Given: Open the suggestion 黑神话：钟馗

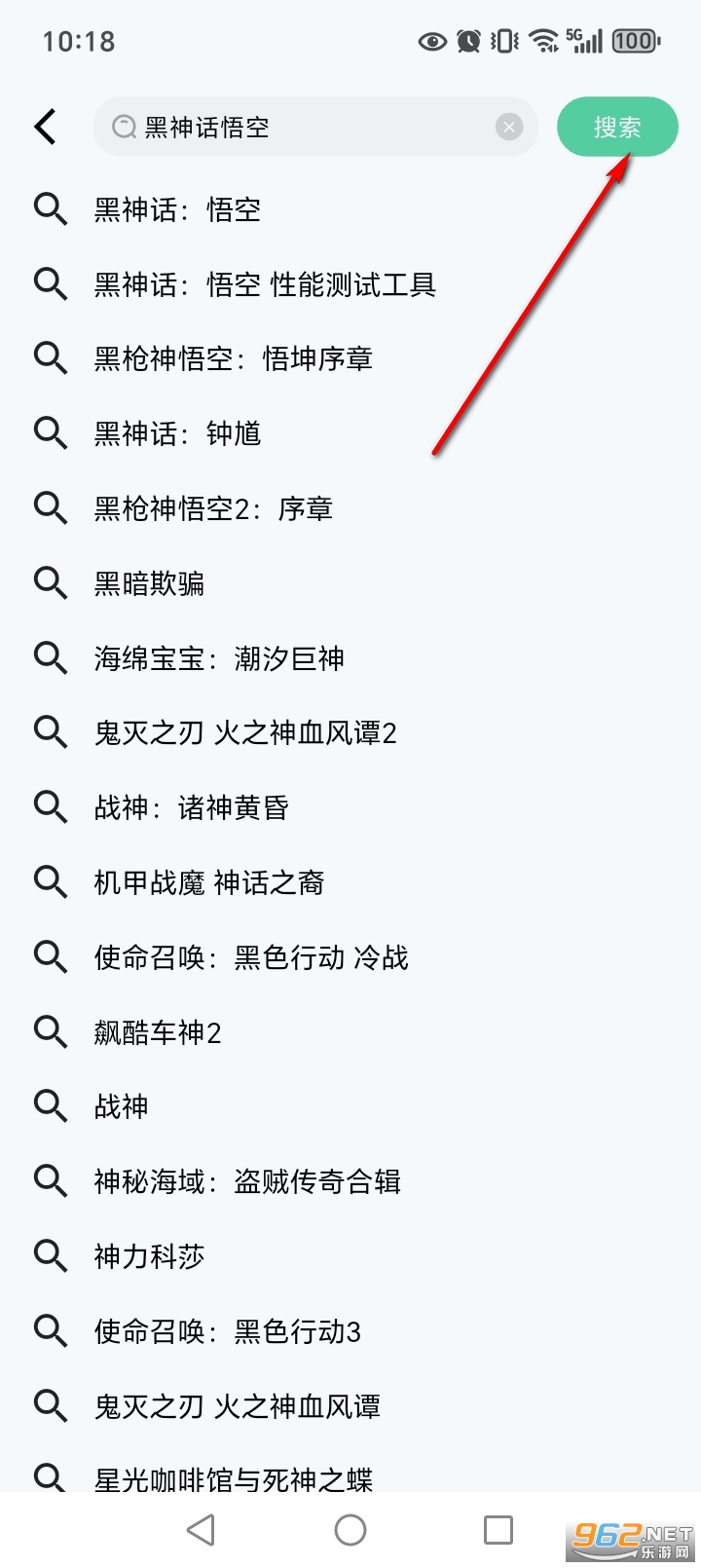Looking at the screenshot, I should (173, 433).
